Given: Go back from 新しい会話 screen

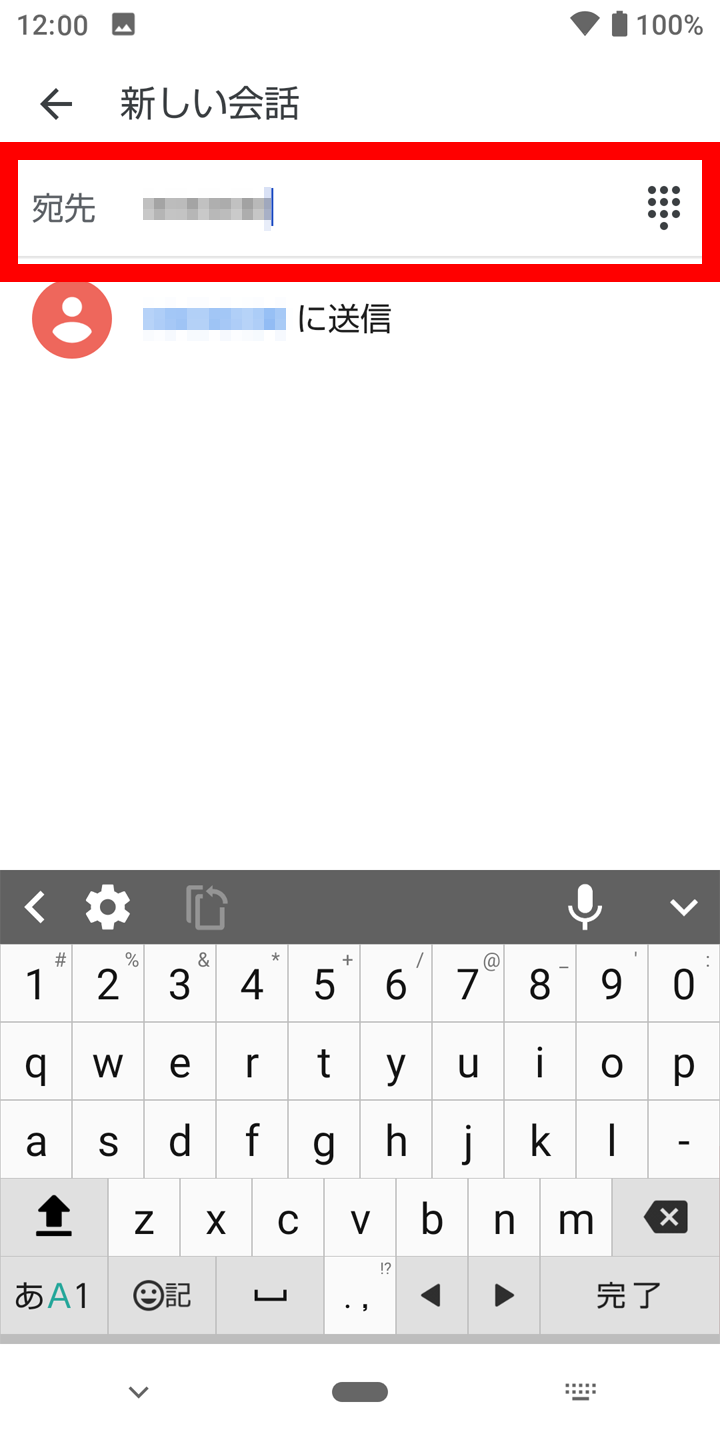Looking at the screenshot, I should 56,104.
